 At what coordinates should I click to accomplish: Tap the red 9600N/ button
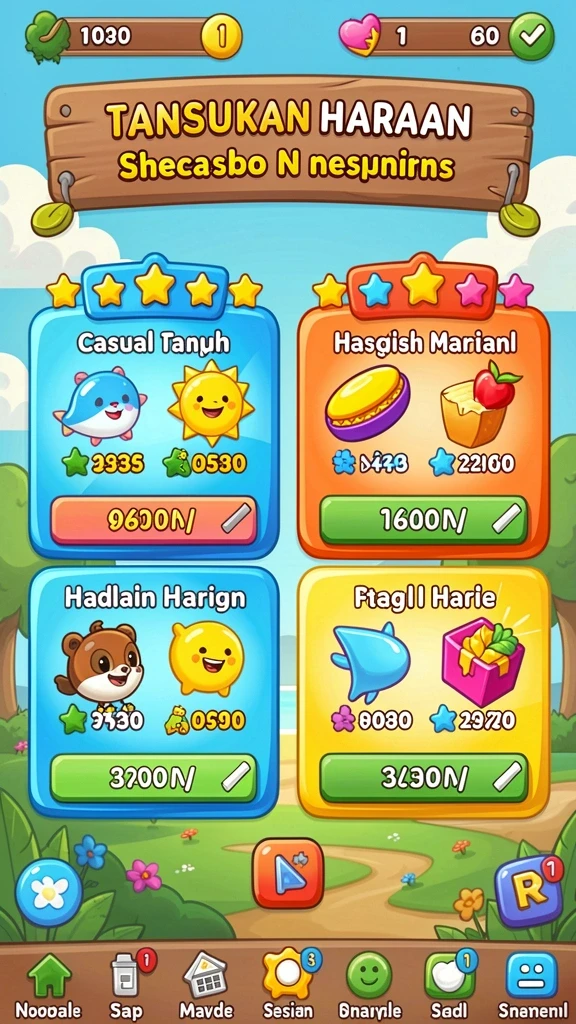pos(153,520)
